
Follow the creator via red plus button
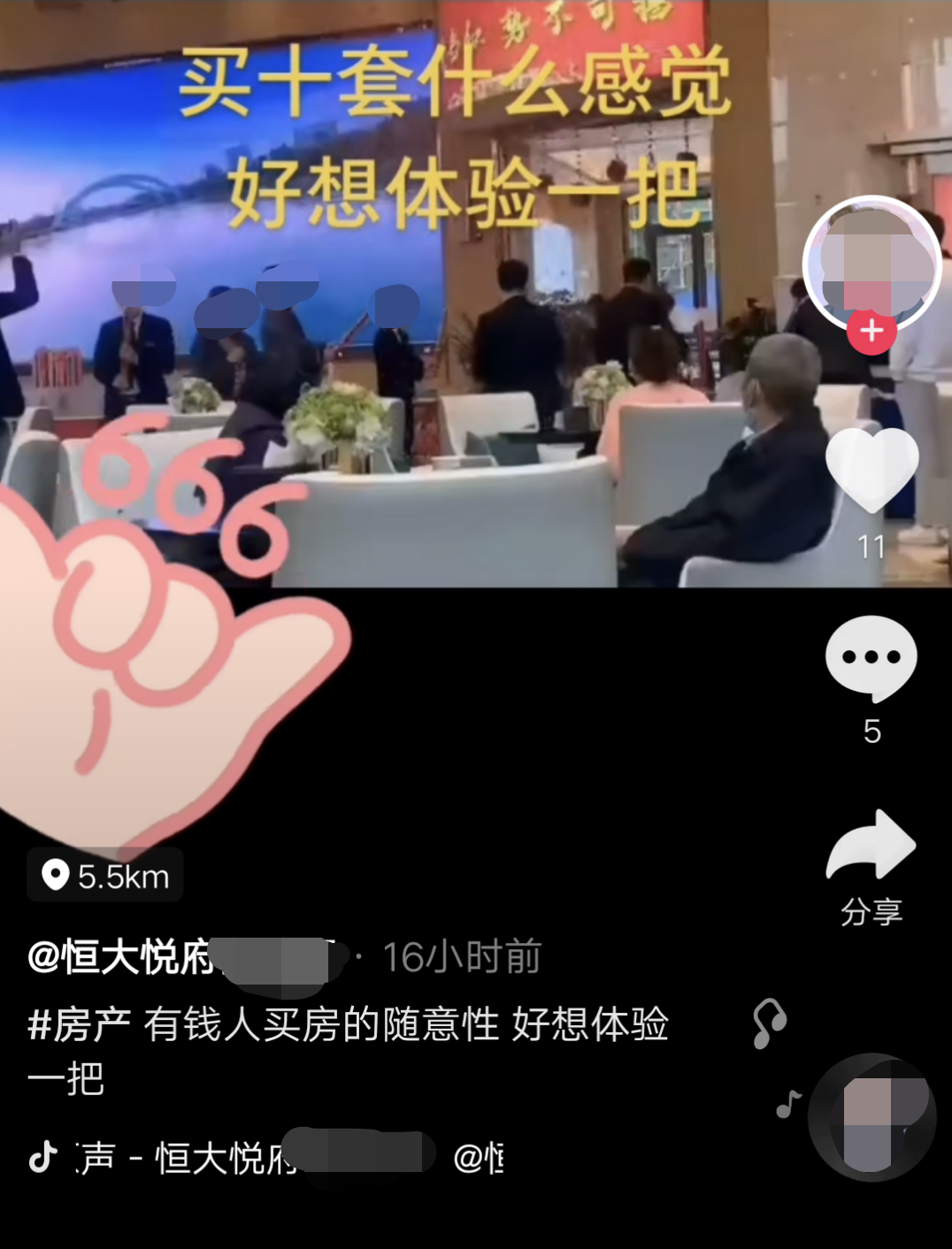[871, 331]
